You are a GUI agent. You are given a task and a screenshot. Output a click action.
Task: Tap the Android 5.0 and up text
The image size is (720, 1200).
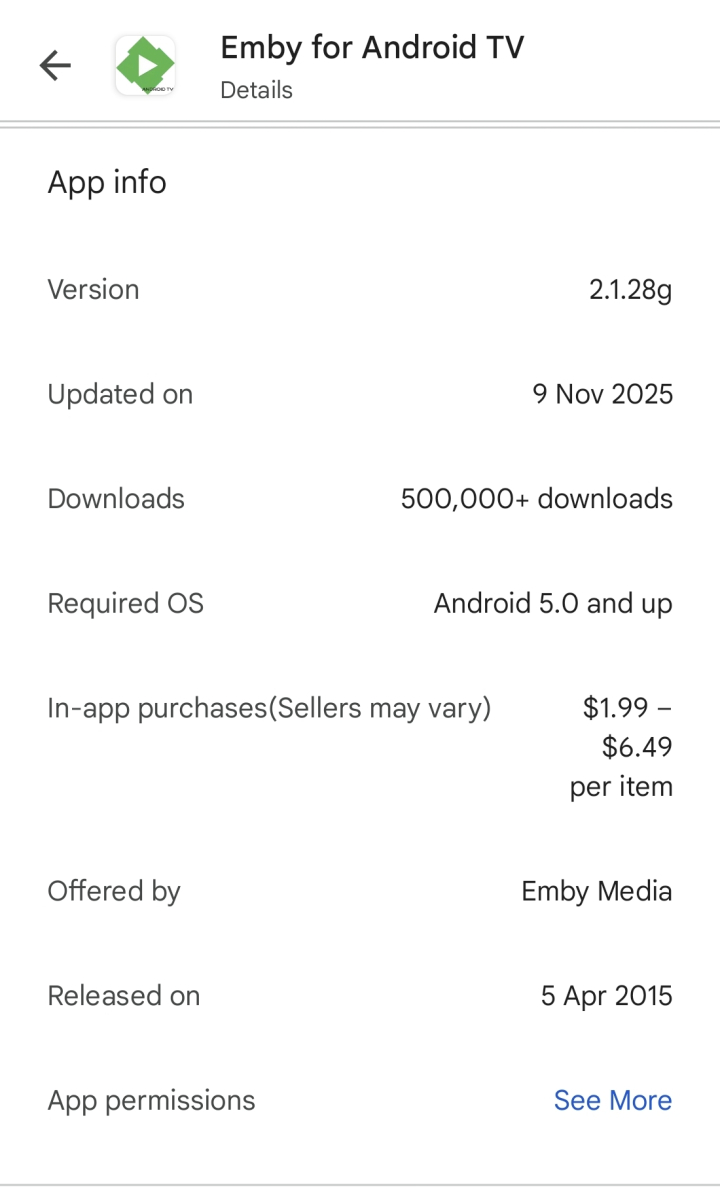pos(553,603)
